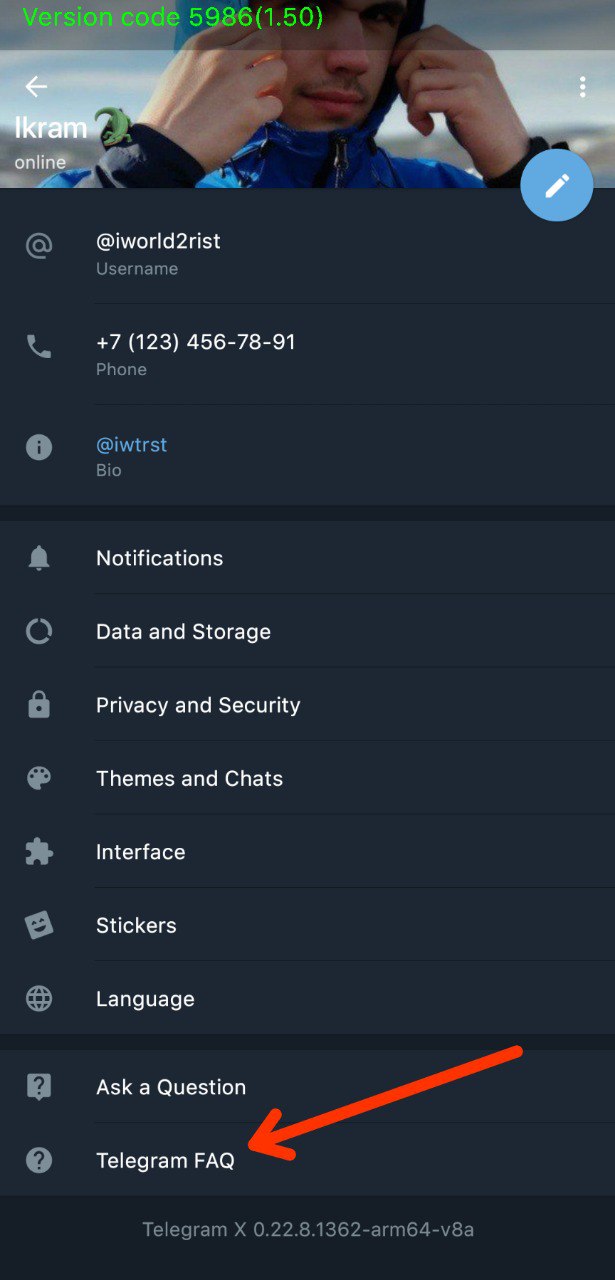Tap the Telegram X version text

point(308,1229)
